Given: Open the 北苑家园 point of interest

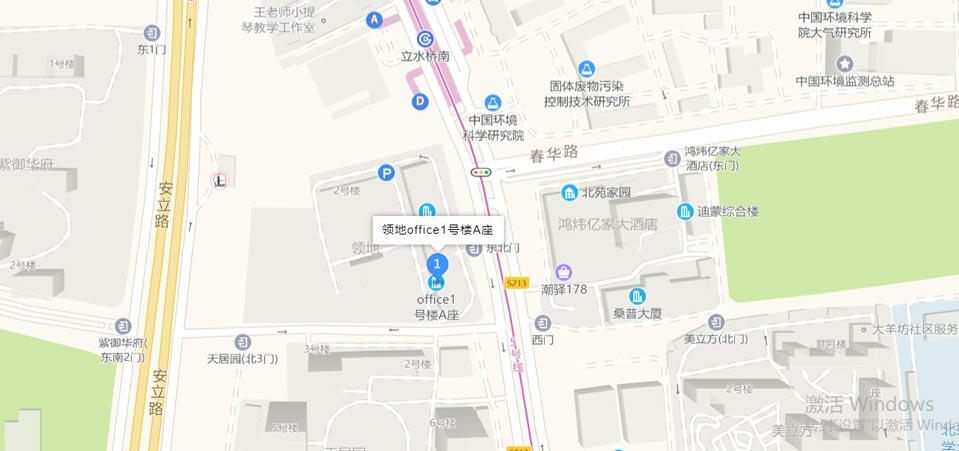Looking at the screenshot, I should pyautogui.click(x=569, y=192).
